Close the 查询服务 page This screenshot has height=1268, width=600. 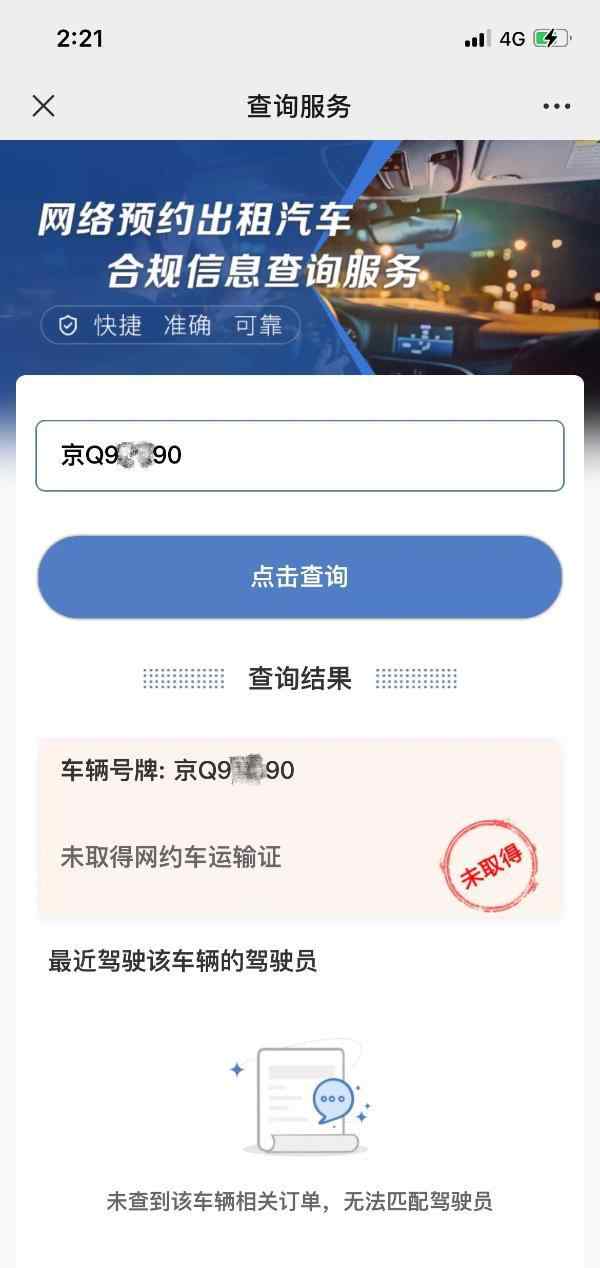click(x=43, y=106)
